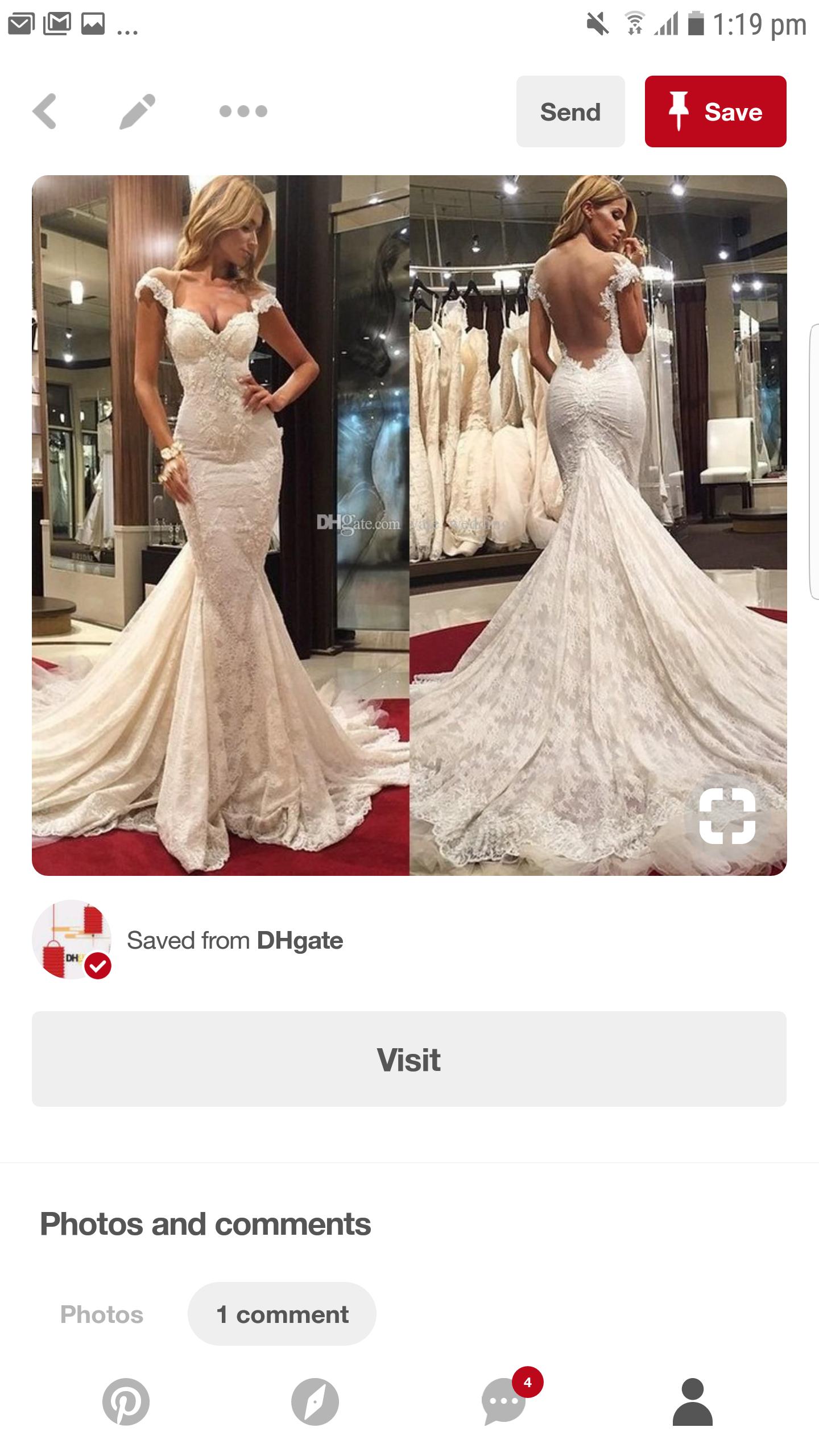The image size is (819, 1456).
Task: Save this pin to a board
Action: coord(715,111)
